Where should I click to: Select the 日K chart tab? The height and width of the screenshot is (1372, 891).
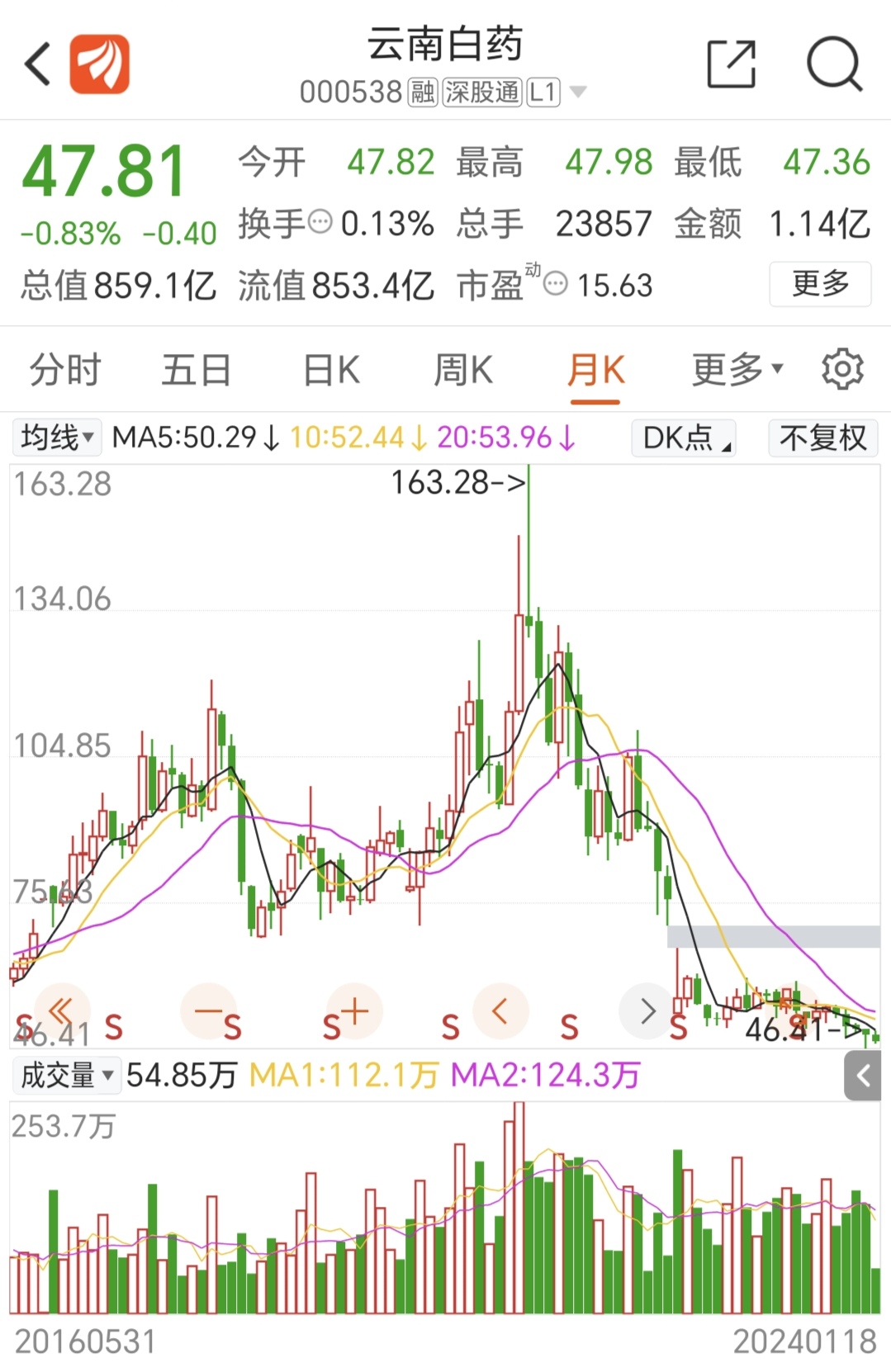click(331, 369)
